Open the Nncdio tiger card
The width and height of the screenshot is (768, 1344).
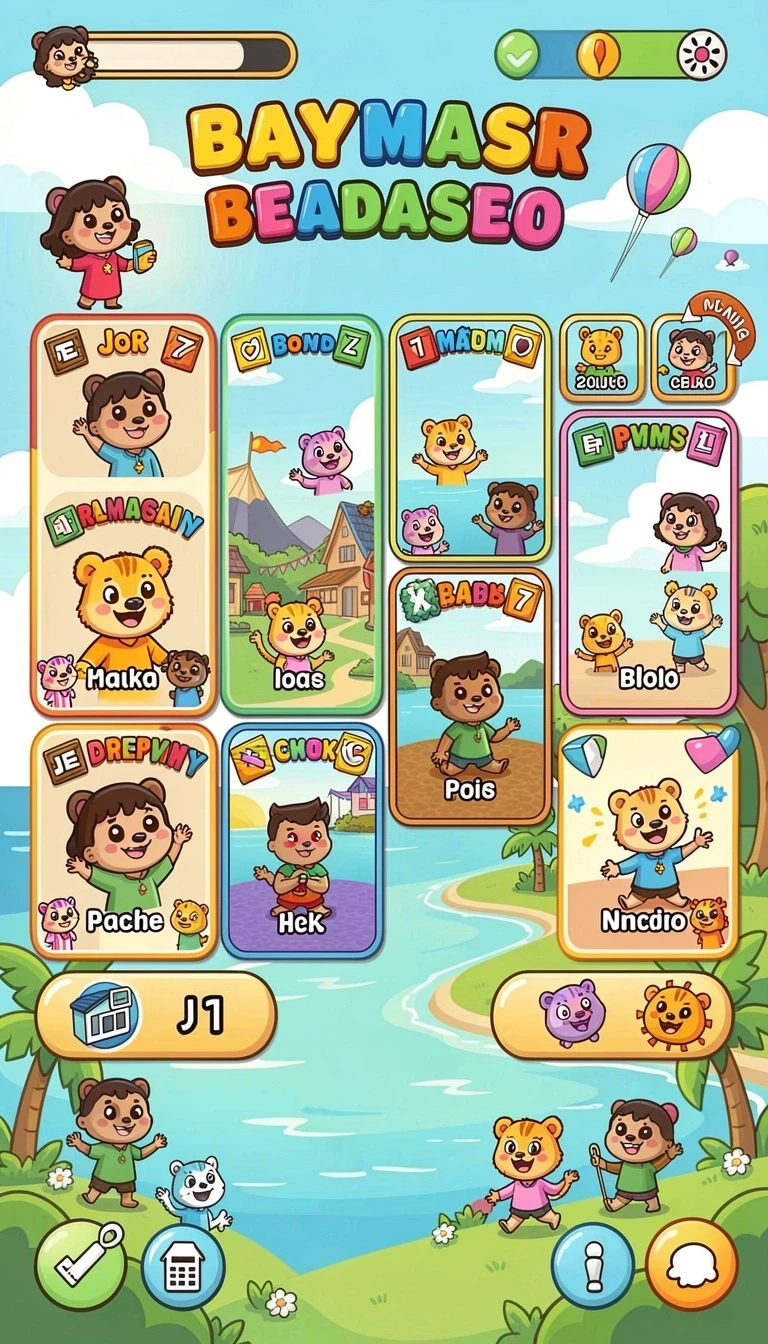pyautogui.click(x=648, y=841)
